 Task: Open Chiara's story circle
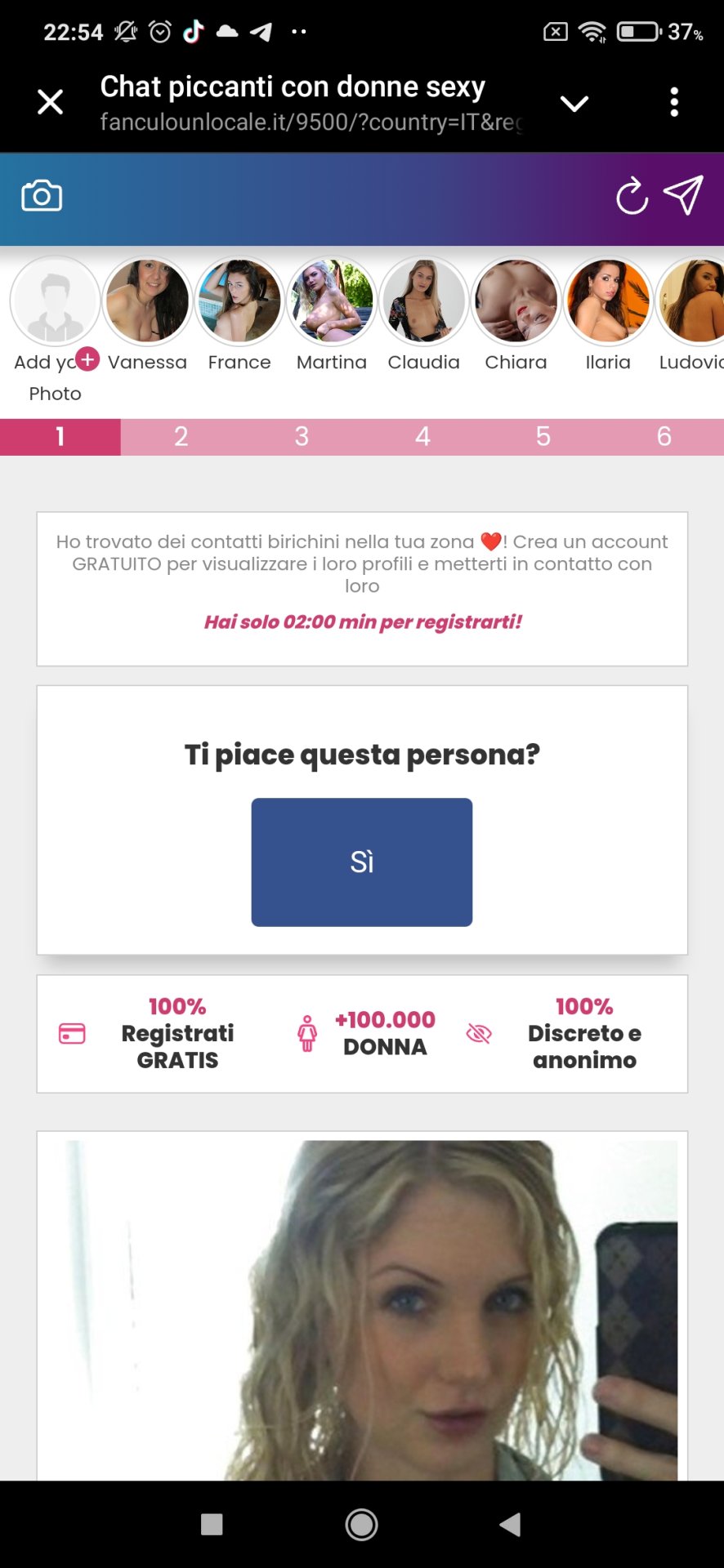coord(516,301)
